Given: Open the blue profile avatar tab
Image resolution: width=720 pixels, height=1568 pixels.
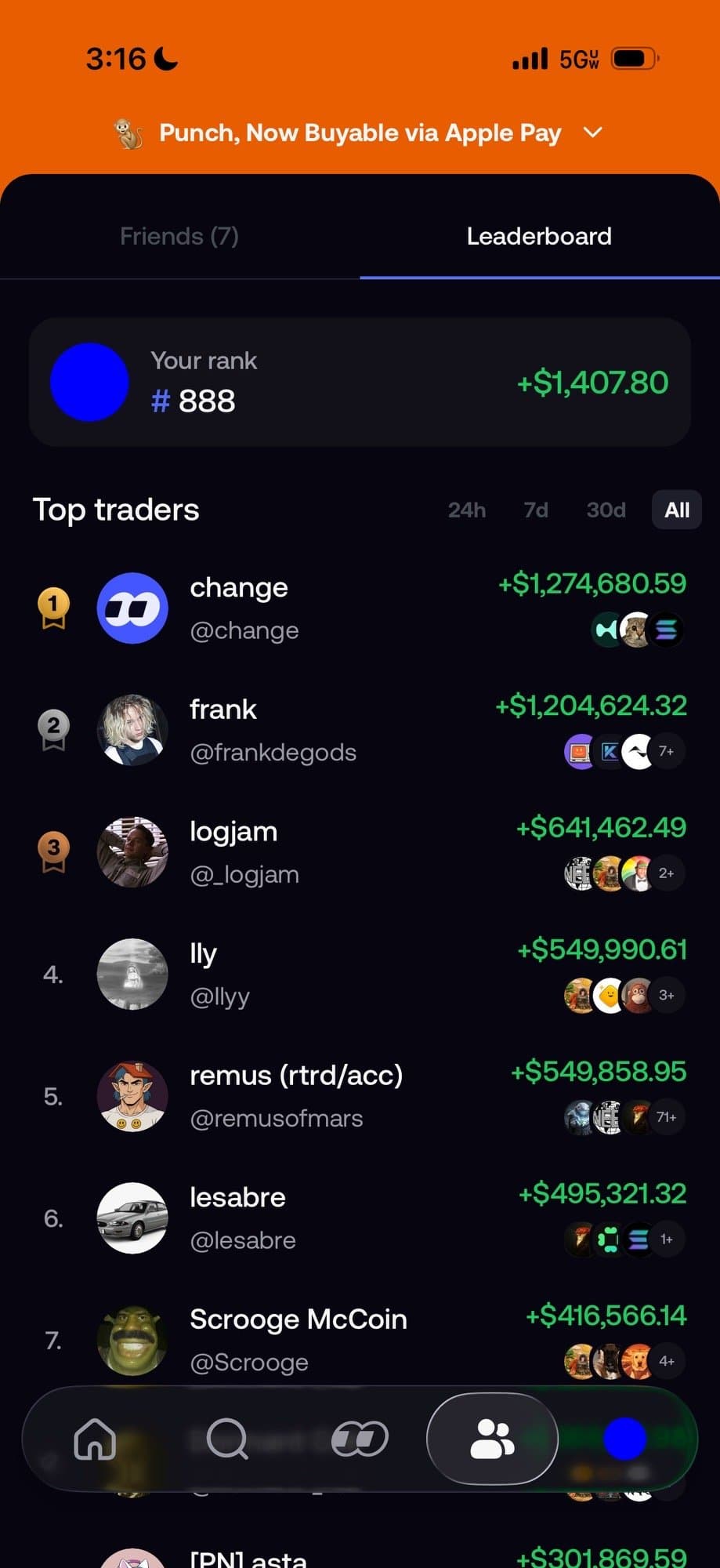Looking at the screenshot, I should pyautogui.click(x=624, y=1439).
